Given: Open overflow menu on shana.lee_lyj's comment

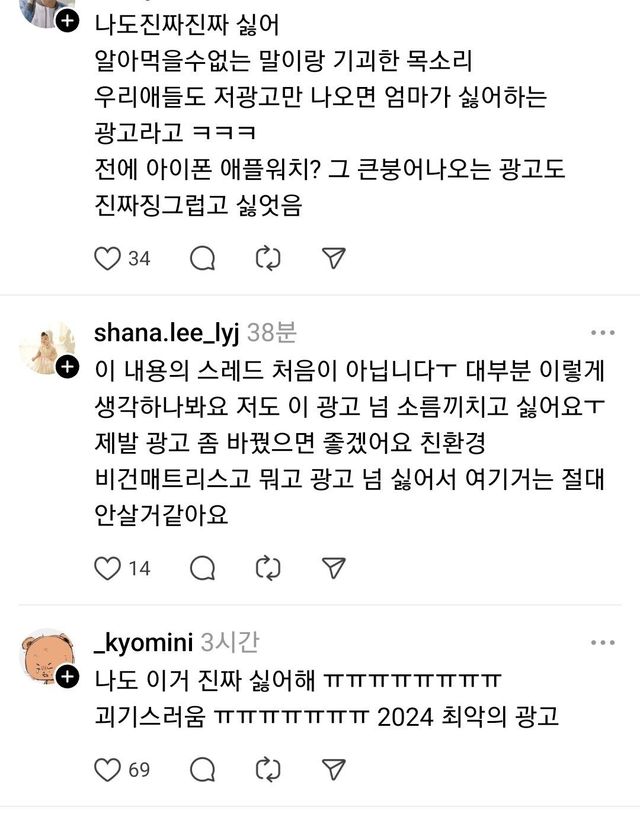Looking at the screenshot, I should pos(602,333).
